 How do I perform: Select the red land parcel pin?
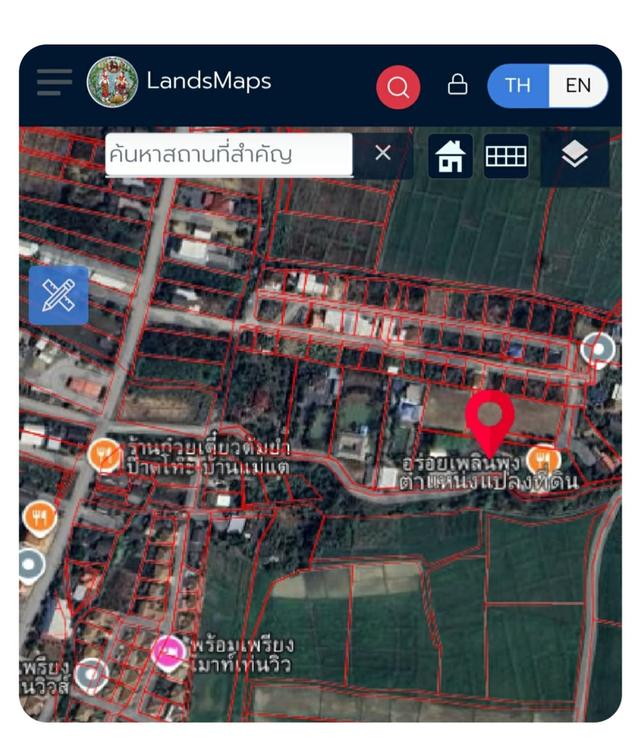(x=490, y=418)
